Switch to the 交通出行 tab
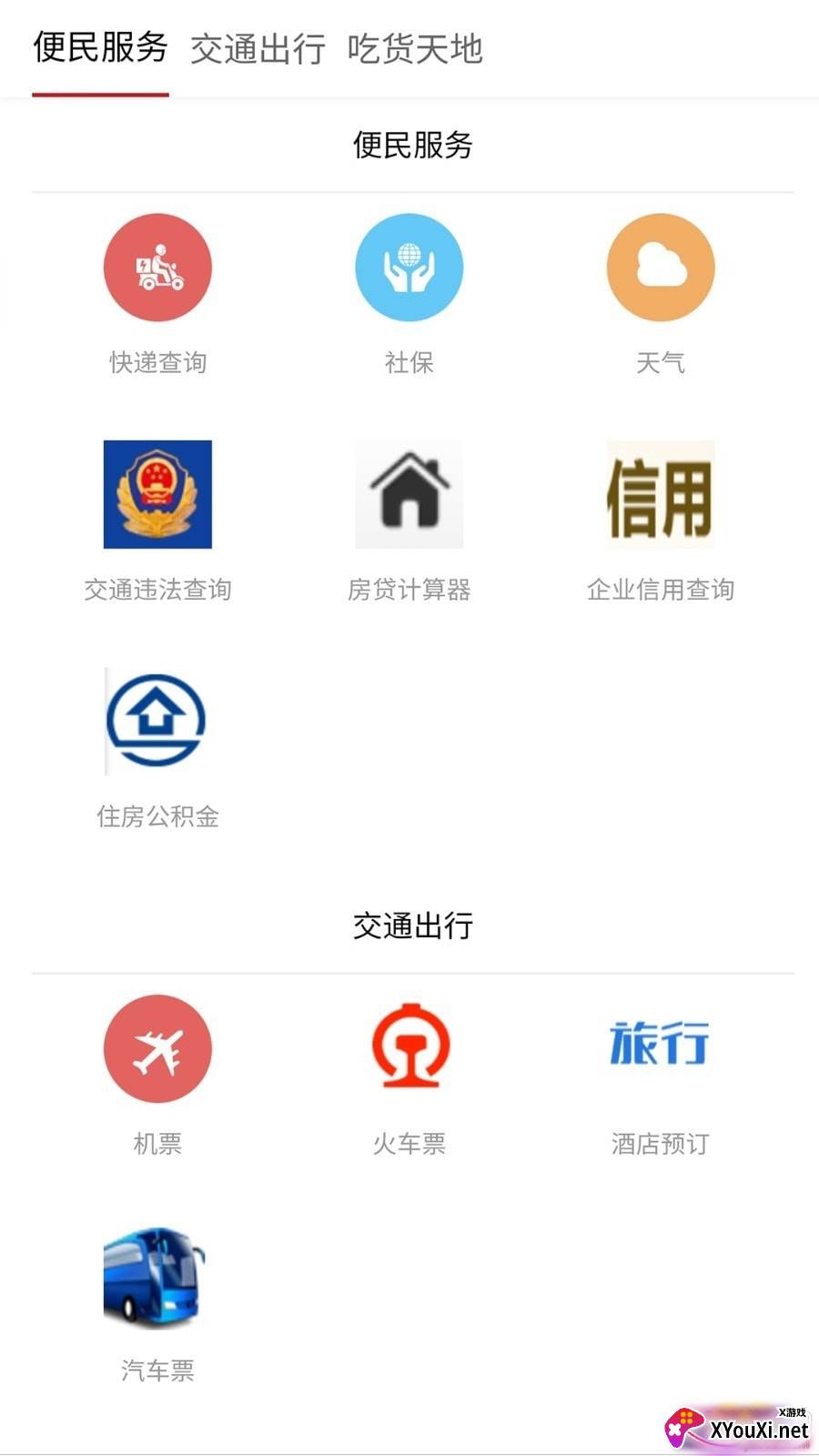This screenshot has height=1456, width=819. [258, 49]
